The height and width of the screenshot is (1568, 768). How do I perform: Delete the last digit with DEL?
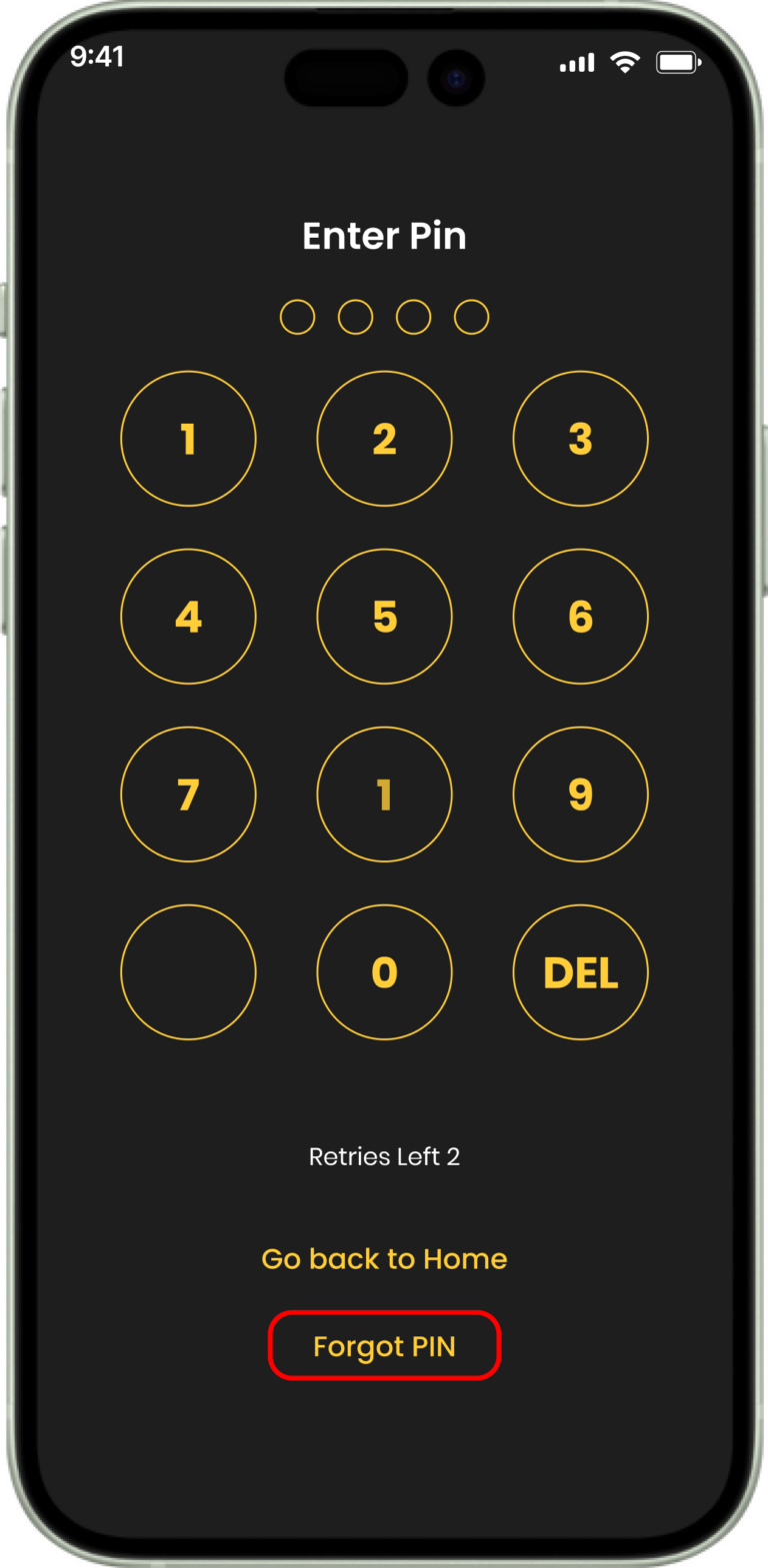pyautogui.click(x=580, y=972)
